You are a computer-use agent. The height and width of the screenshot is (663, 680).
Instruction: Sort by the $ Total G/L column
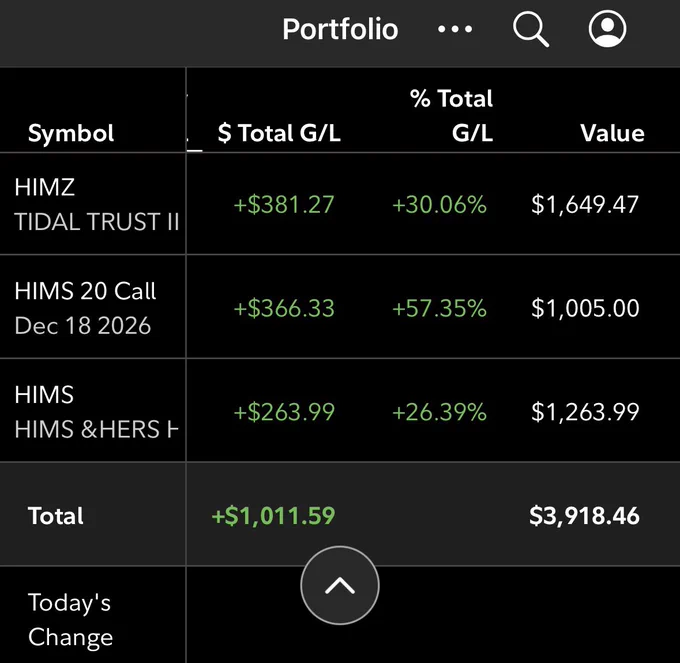tap(279, 133)
